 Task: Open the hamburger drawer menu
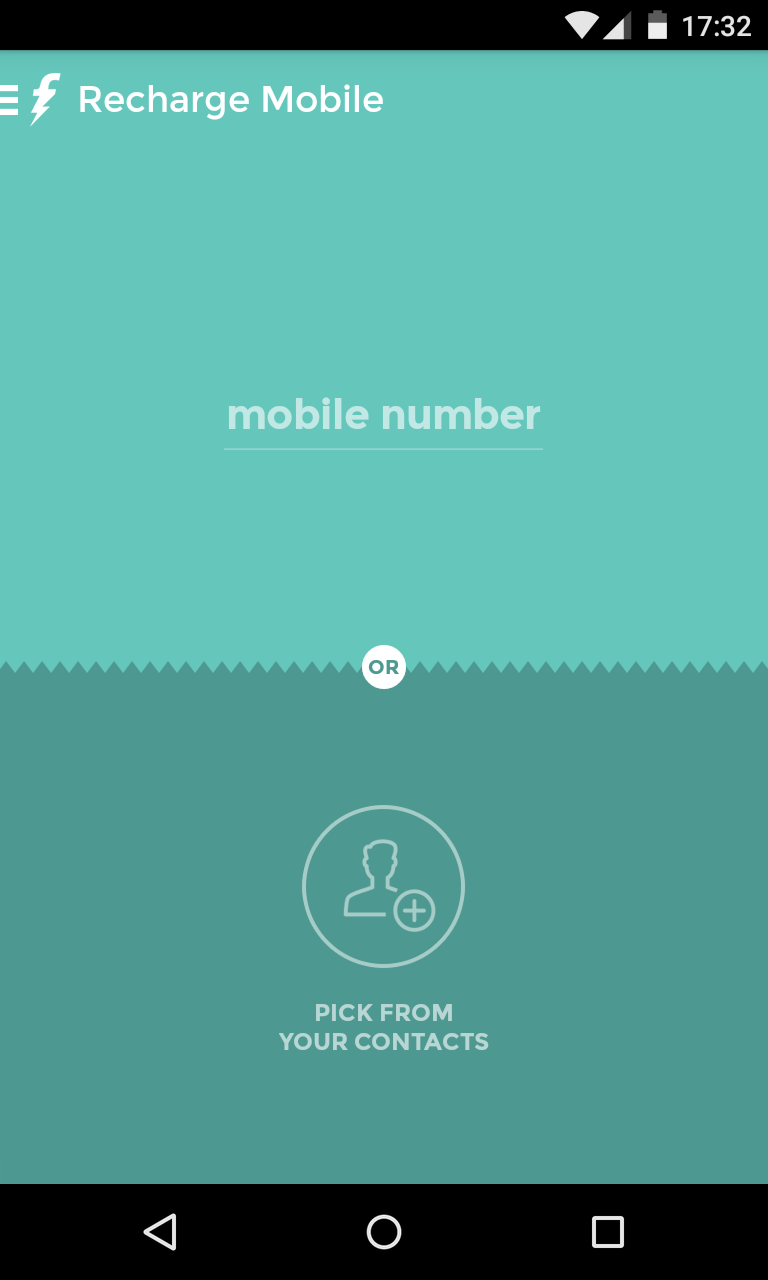[10, 99]
